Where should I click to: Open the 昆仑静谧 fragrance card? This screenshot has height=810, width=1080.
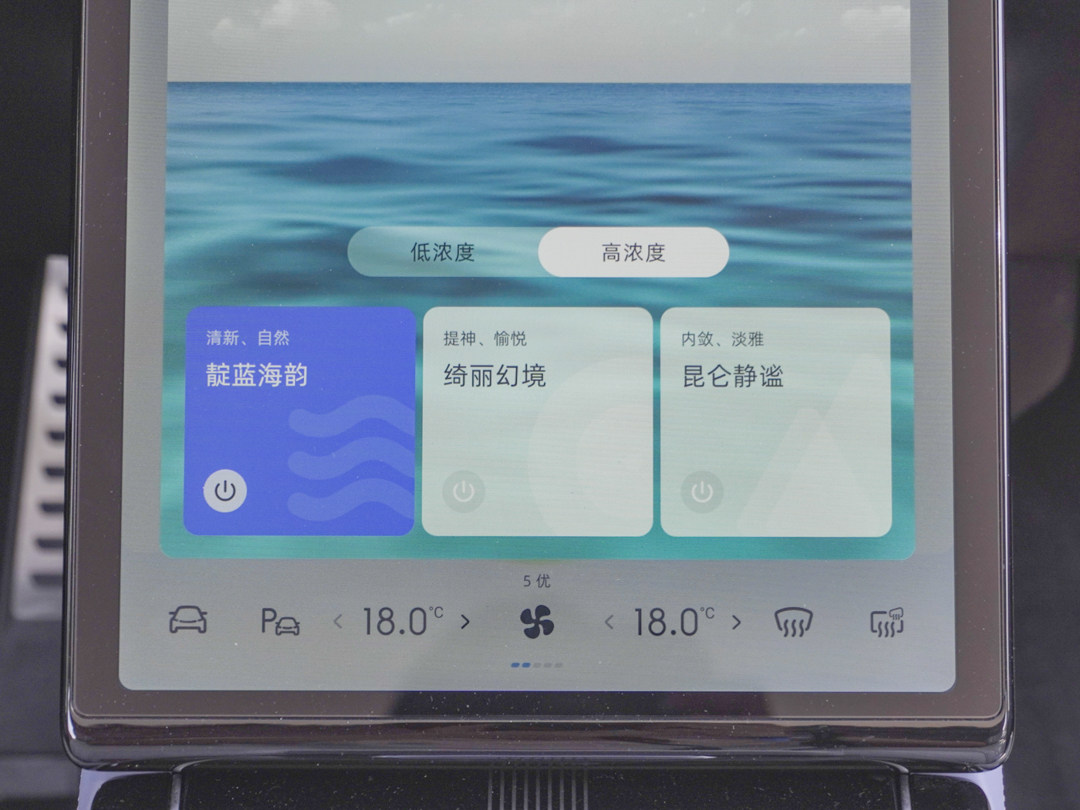coord(775,400)
